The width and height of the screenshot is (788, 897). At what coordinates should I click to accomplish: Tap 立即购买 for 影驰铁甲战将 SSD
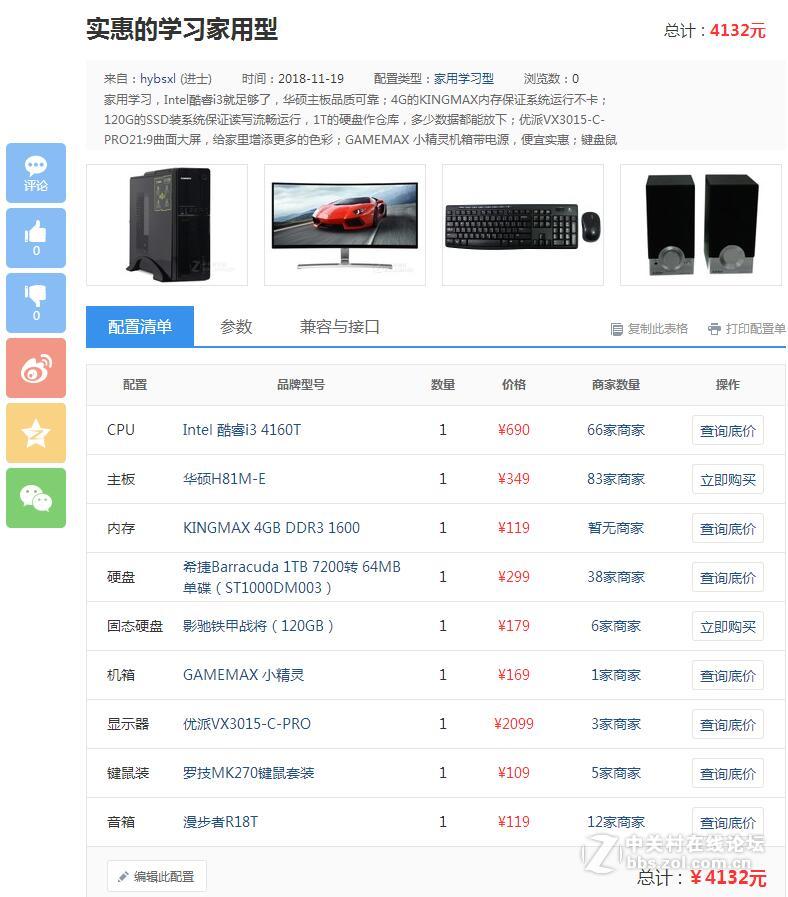click(x=727, y=627)
